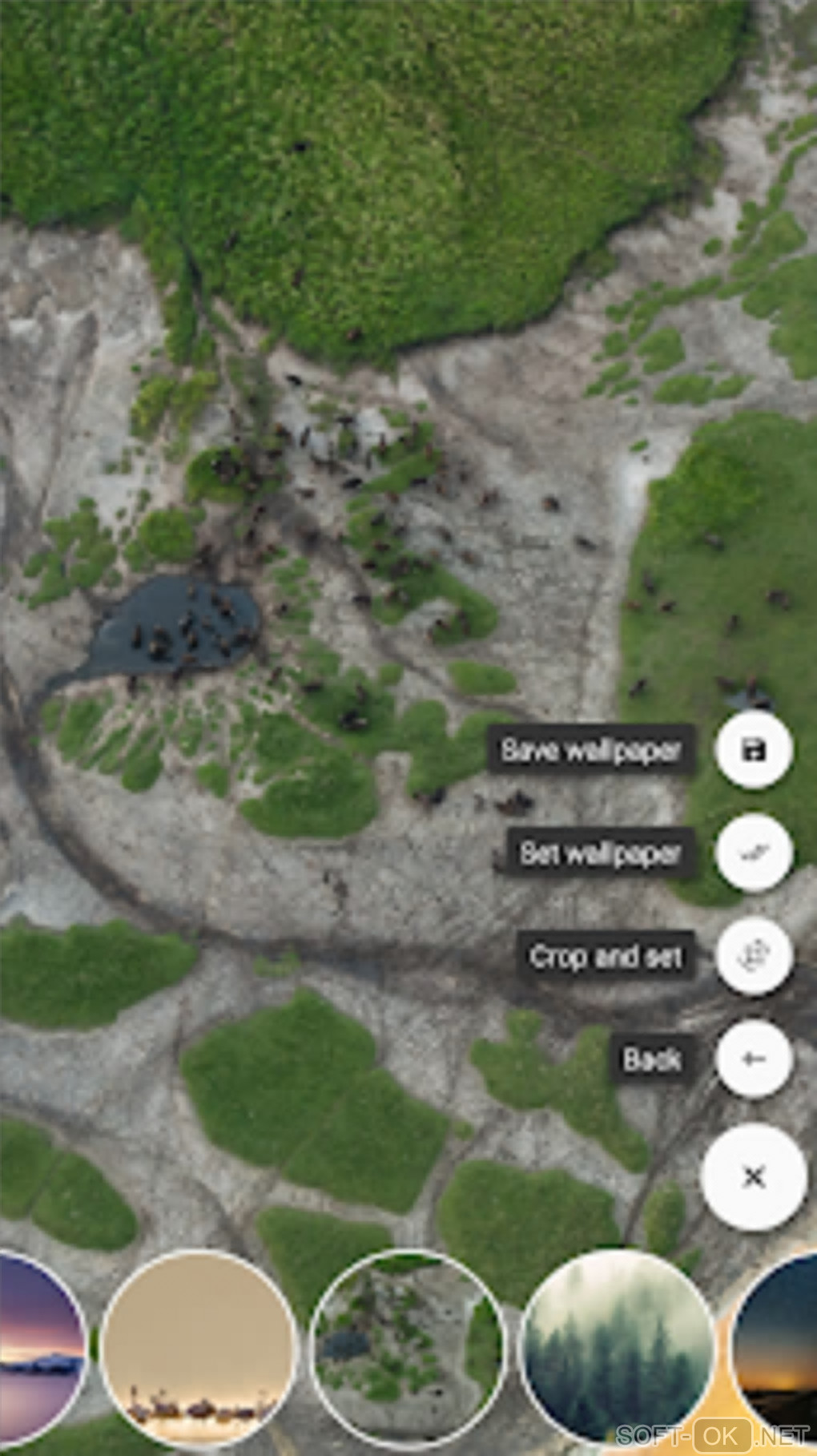Set wallpaper using the checkmark button
The image size is (817, 1456).
point(753,853)
